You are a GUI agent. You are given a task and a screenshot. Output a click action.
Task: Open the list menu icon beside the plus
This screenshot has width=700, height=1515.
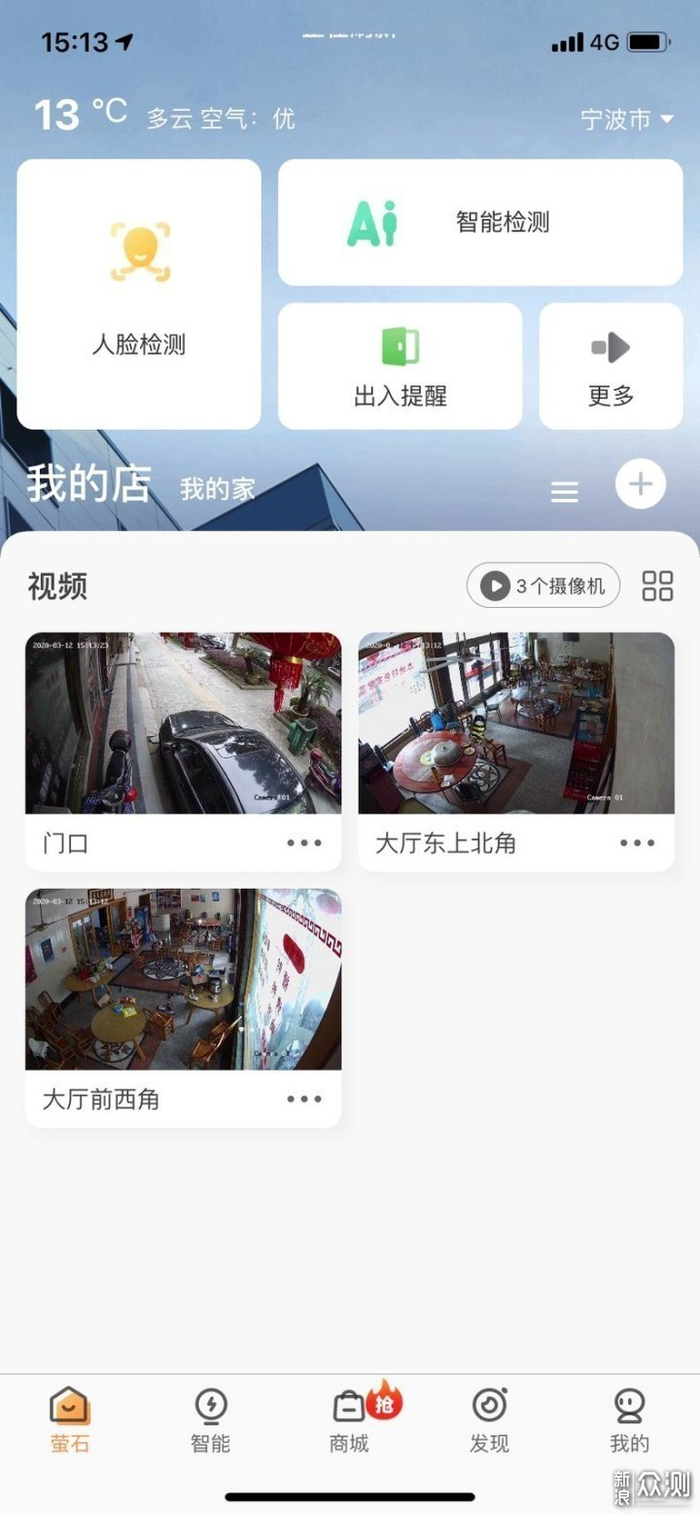click(565, 491)
